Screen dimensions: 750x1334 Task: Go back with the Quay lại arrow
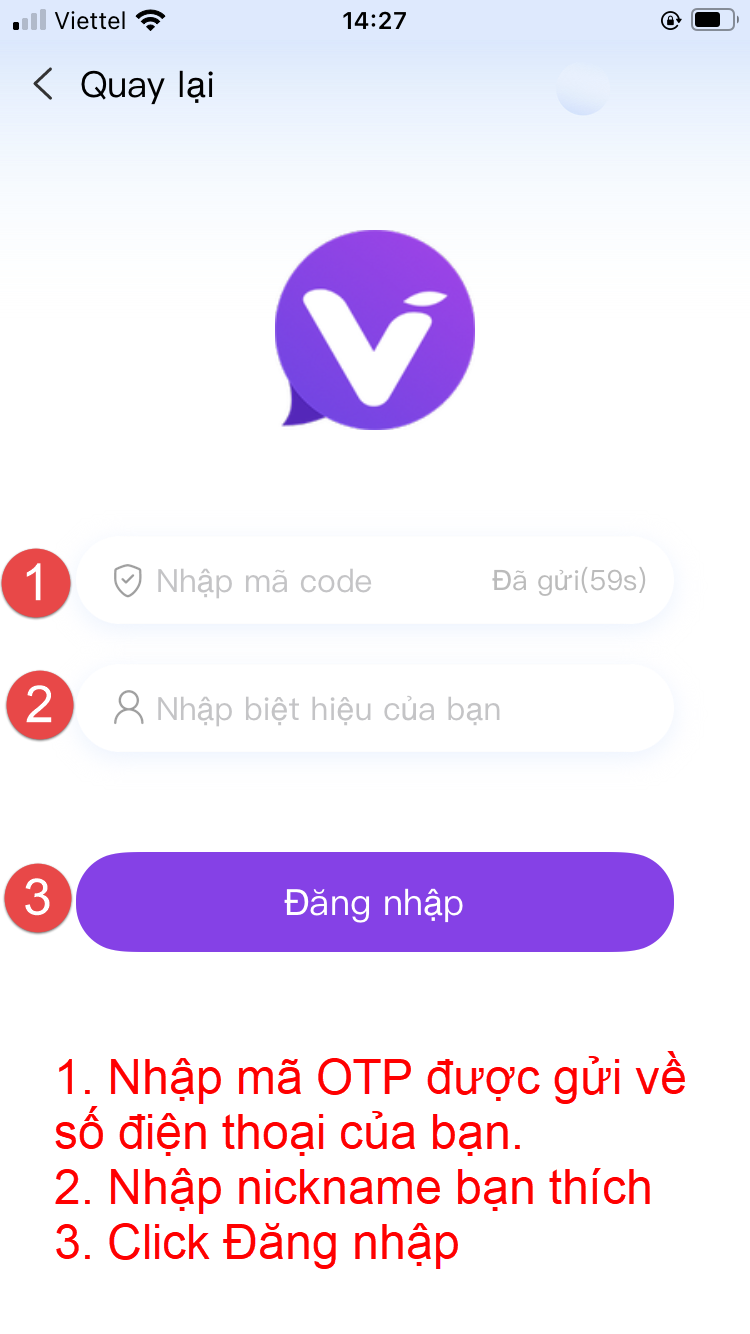point(43,85)
